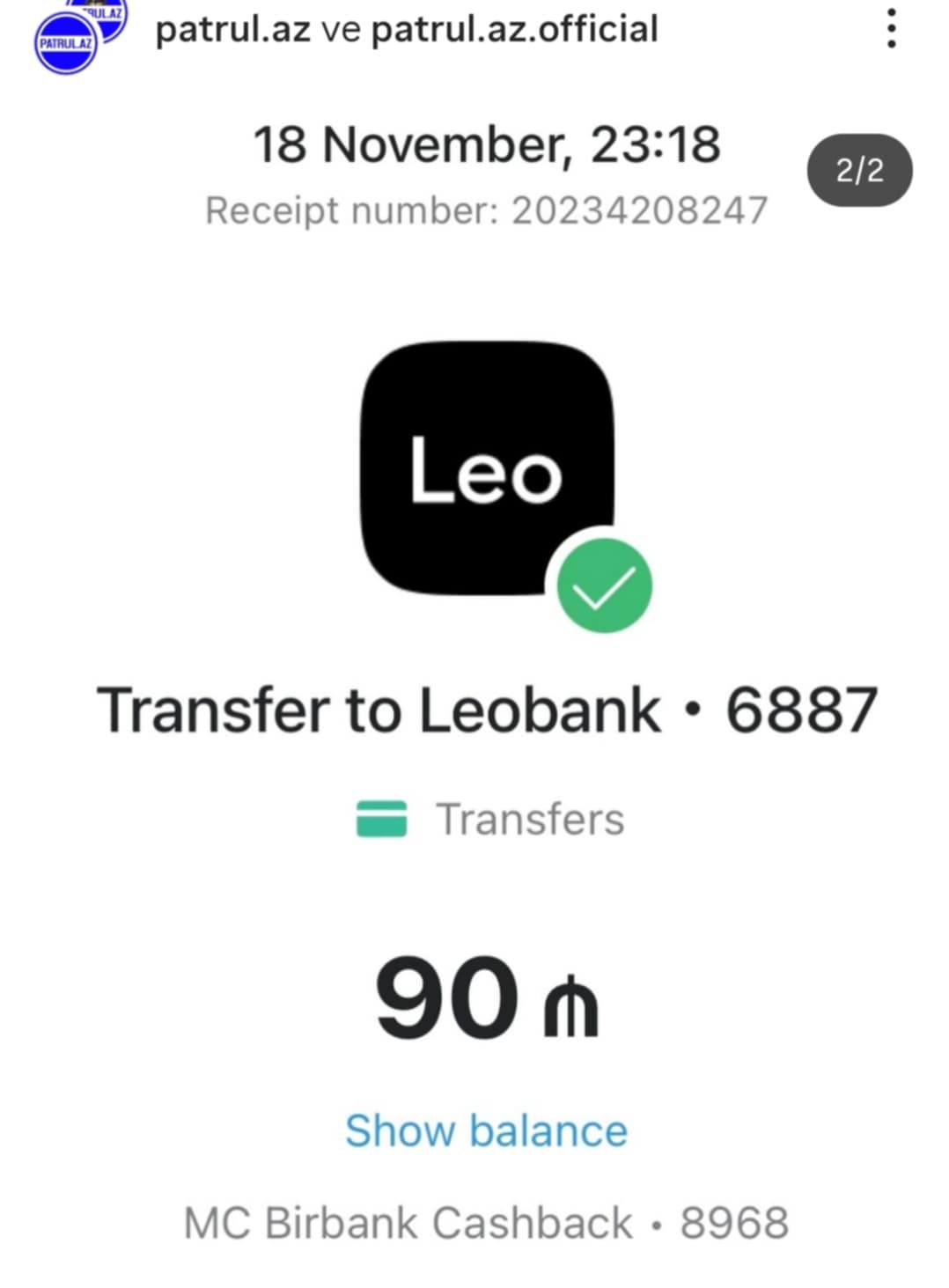Open the post's three-dot overflow menu
This screenshot has width=949, height=1288.
click(891, 29)
